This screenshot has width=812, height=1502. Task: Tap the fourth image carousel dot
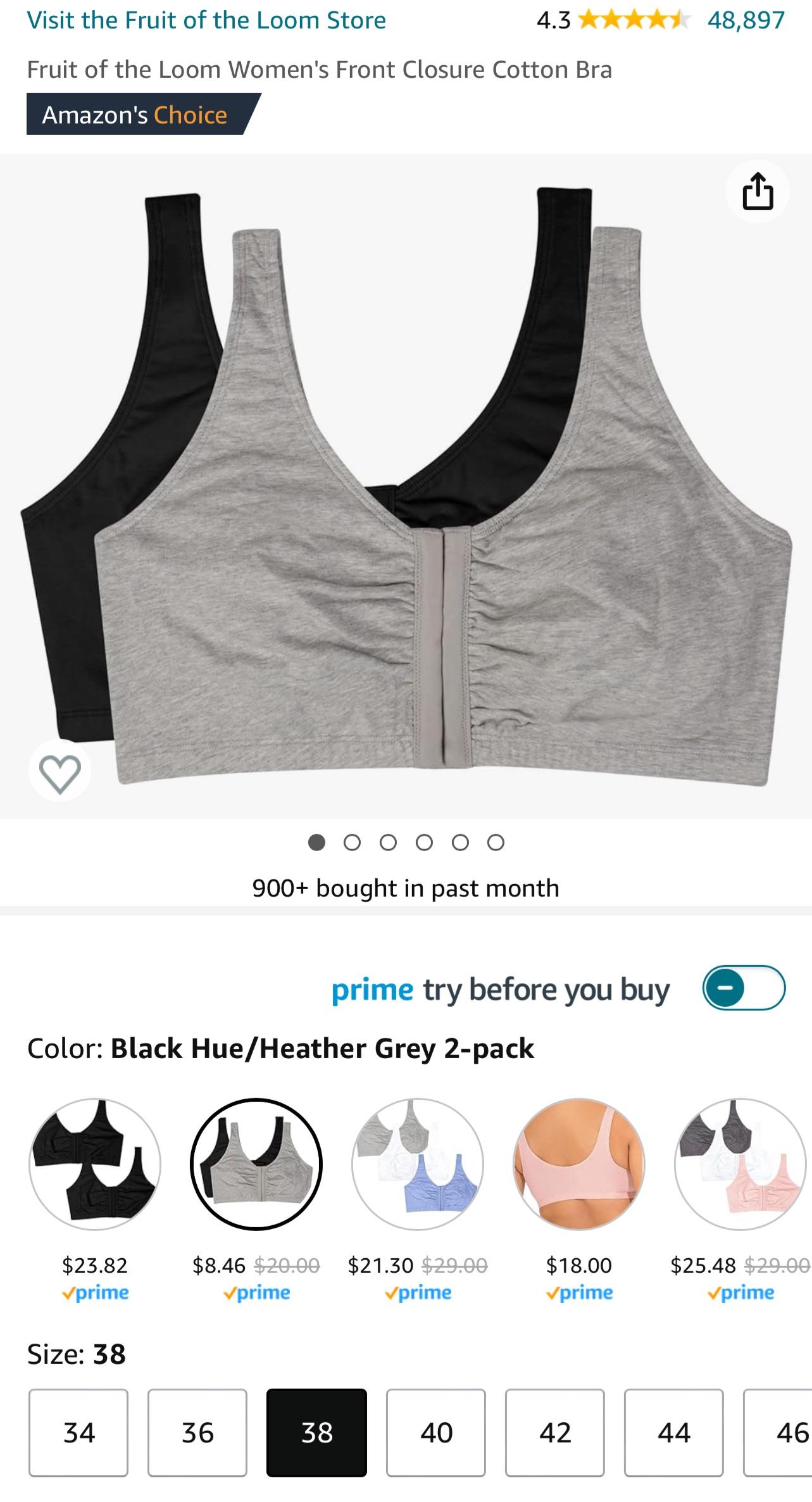coord(424,842)
